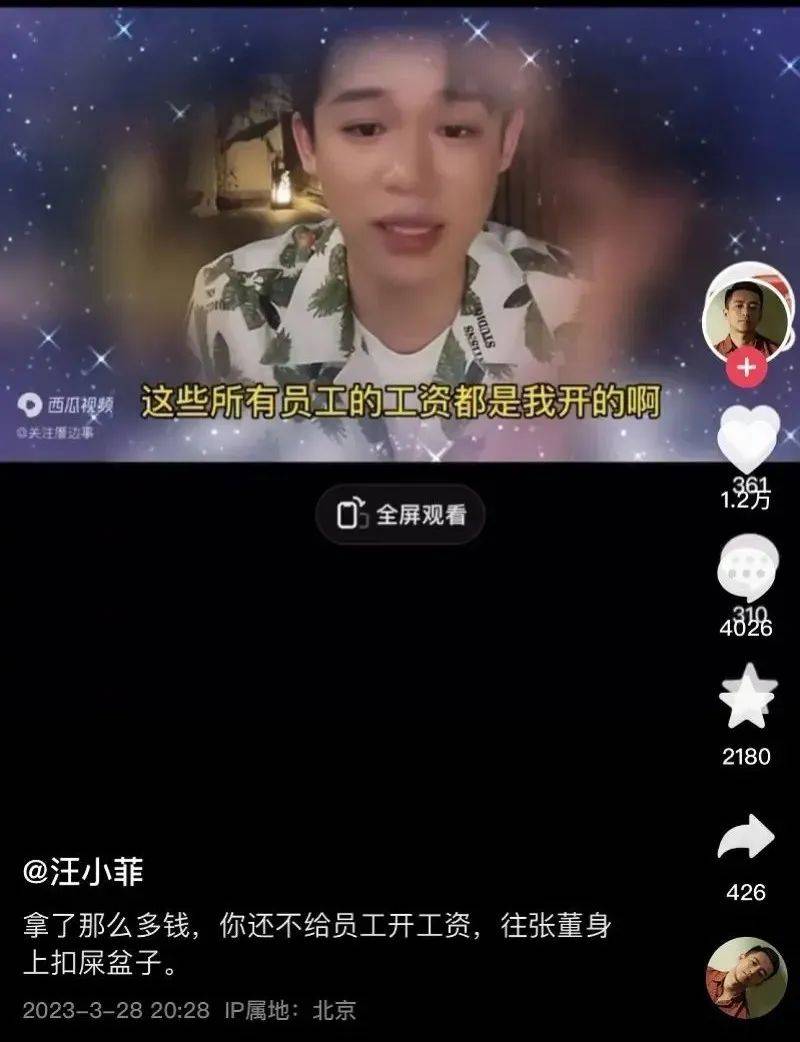Open the @汪小菲 username link
Image resolution: width=800 pixels, height=1042 pixels.
[84, 873]
